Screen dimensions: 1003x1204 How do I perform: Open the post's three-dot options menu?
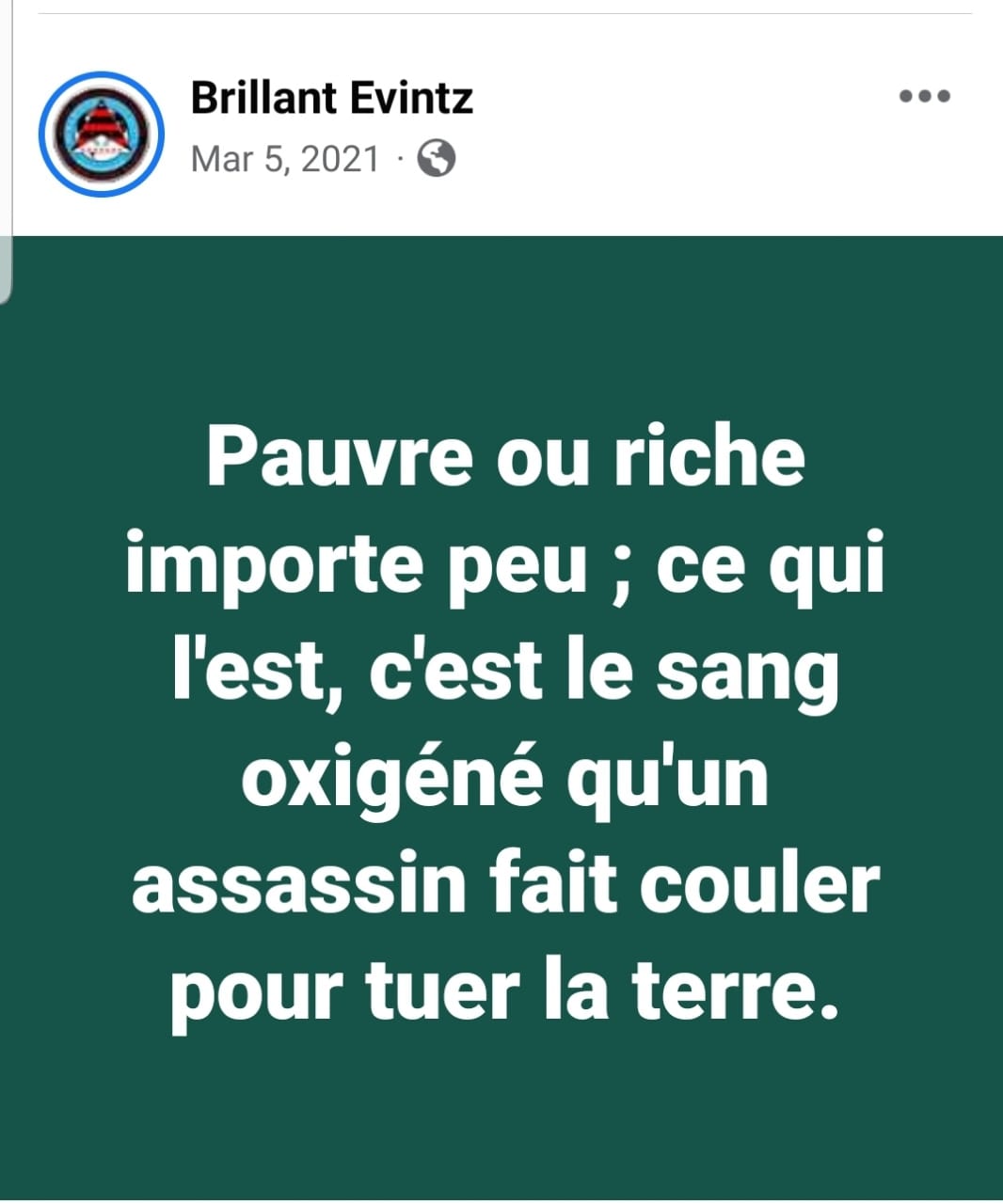coord(925,96)
